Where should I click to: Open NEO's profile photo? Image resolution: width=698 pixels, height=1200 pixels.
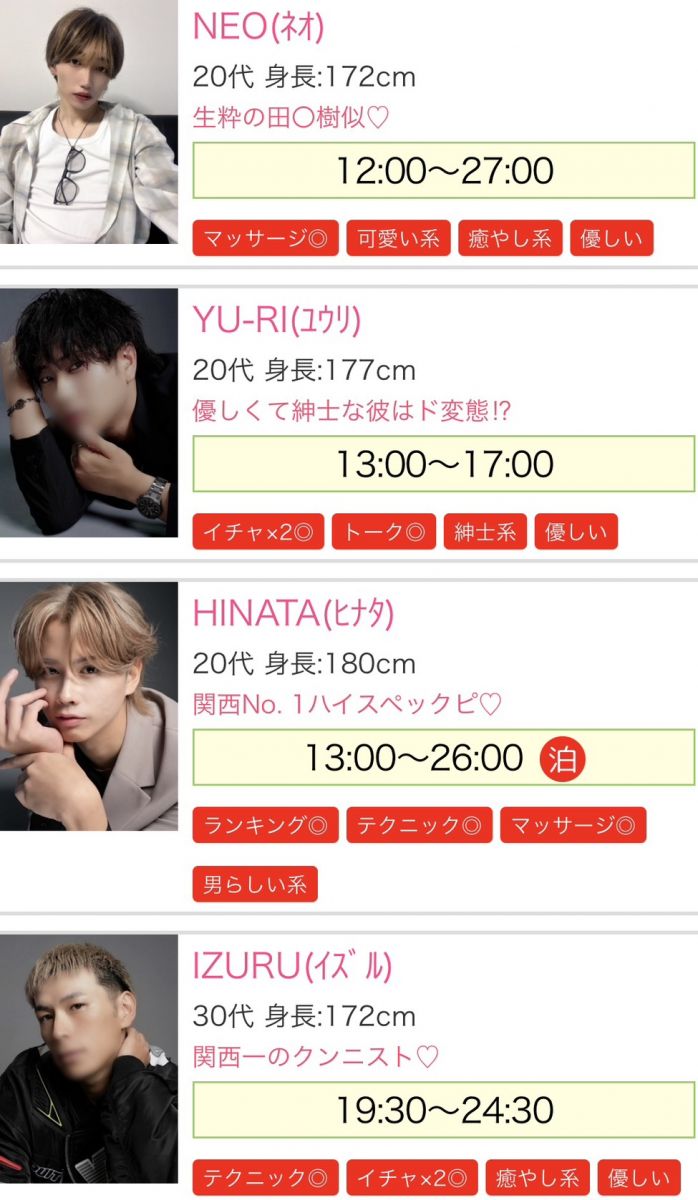(88, 122)
